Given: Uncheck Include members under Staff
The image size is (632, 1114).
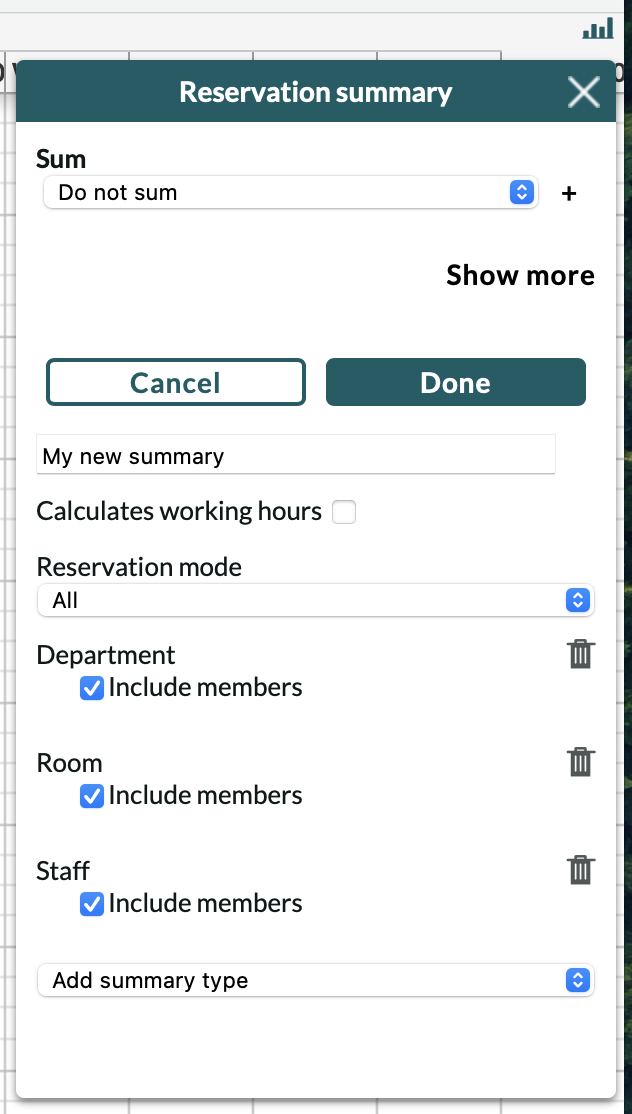Looking at the screenshot, I should coord(92,904).
